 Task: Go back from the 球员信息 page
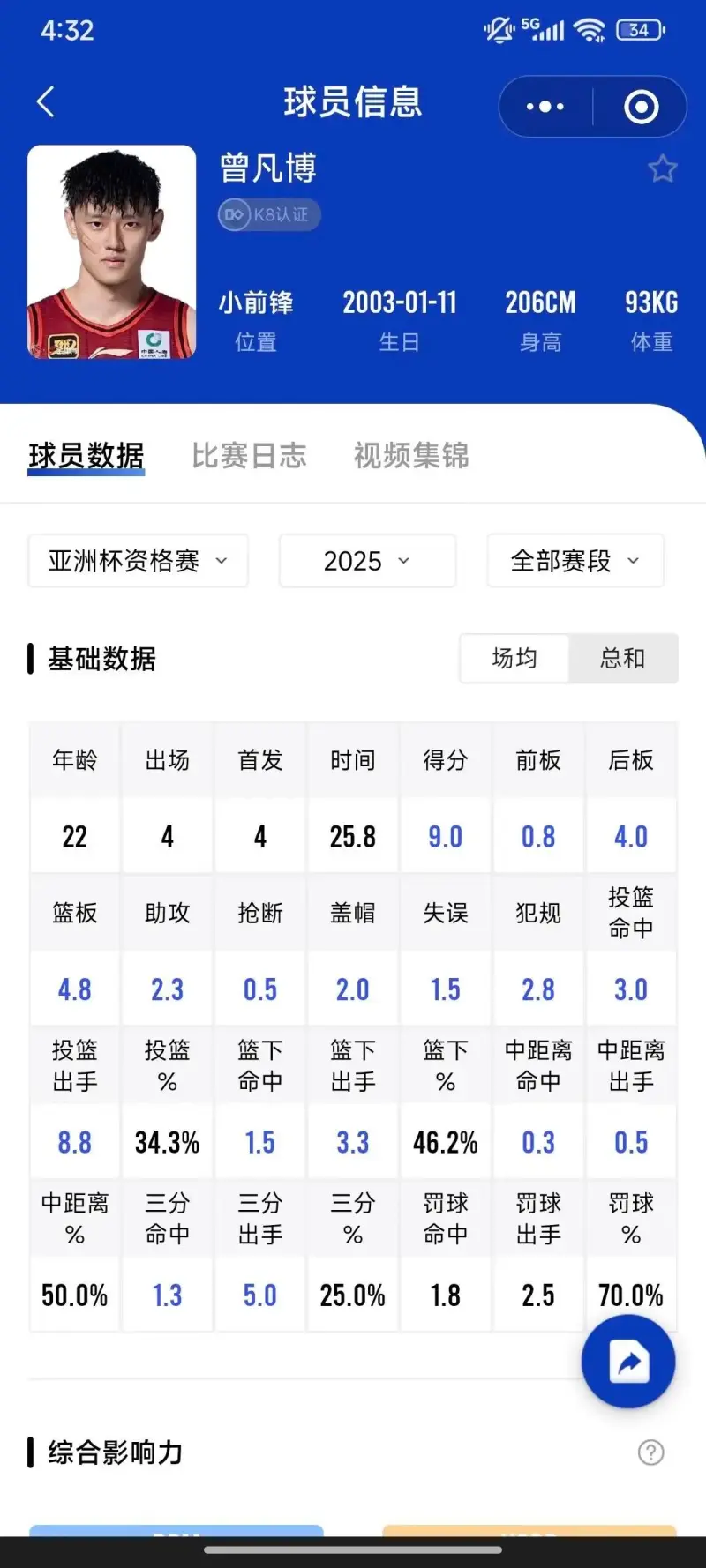46,102
